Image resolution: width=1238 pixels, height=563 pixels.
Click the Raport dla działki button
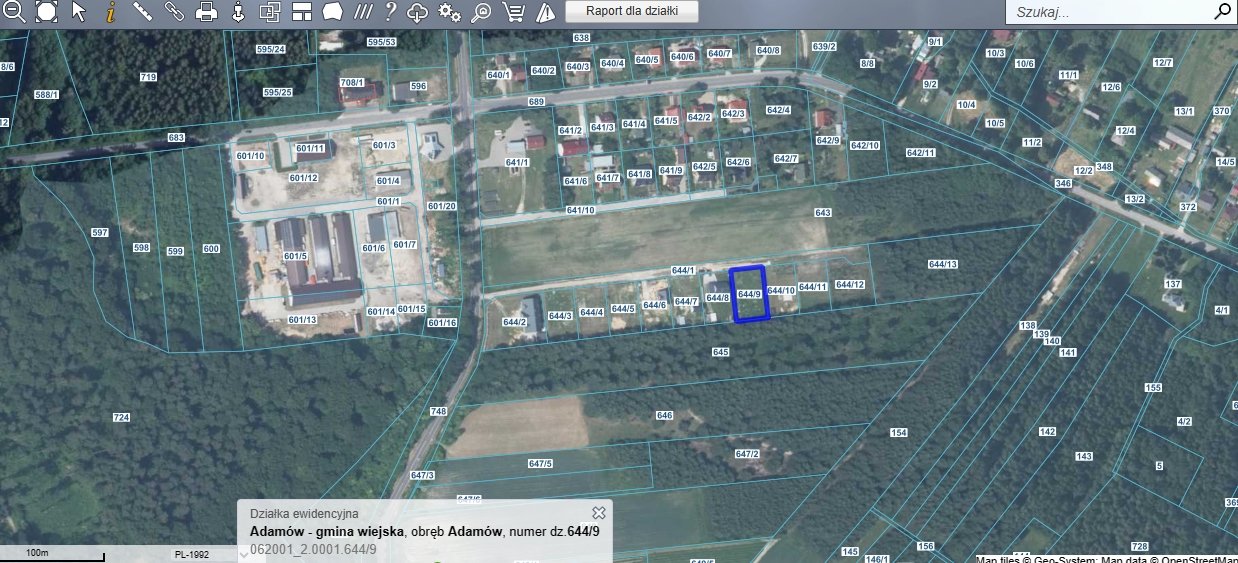click(x=631, y=12)
